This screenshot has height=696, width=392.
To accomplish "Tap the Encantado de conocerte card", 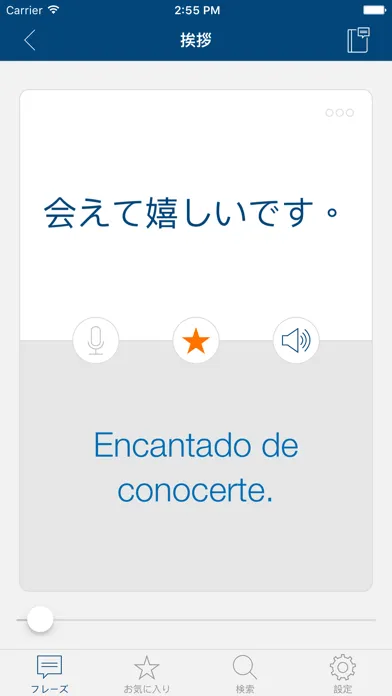I will click(x=196, y=466).
